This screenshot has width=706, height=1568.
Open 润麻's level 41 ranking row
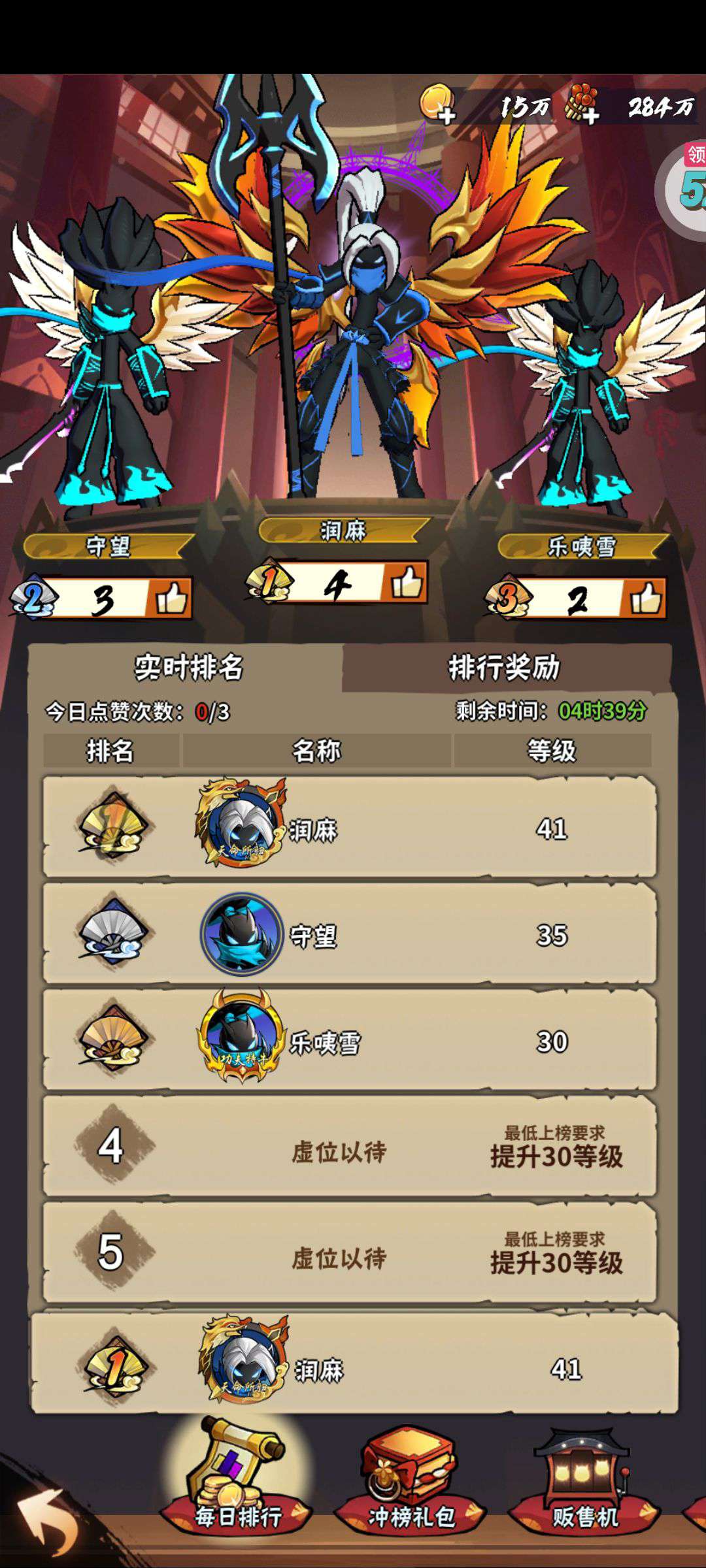(350, 828)
